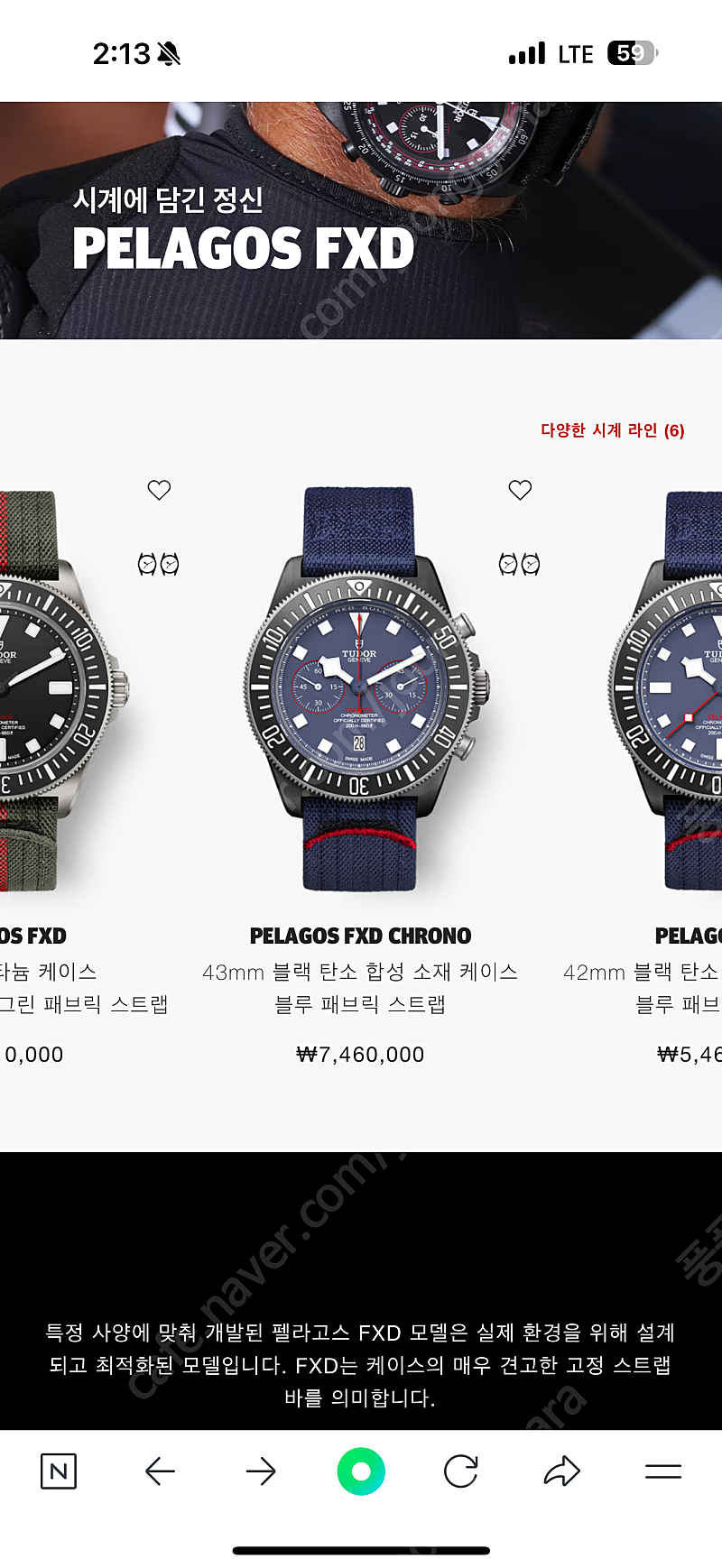This screenshot has height=1568, width=722.
Task: Share this page
Action: point(561,1471)
